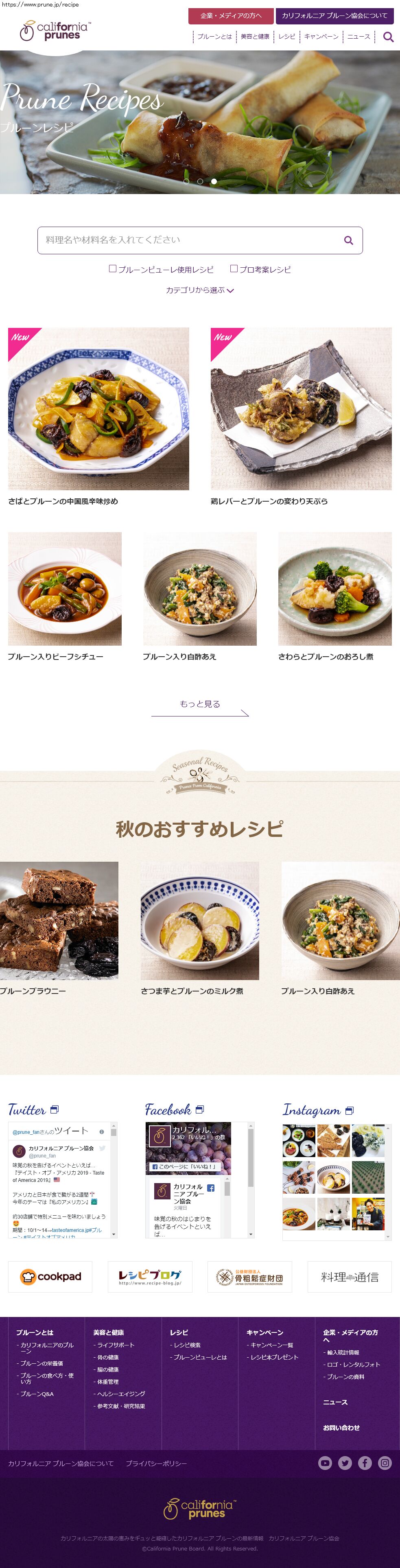Open さつま芋とプルーンのミルク煮 seasonal recipe
400x1568 pixels.
point(200,920)
